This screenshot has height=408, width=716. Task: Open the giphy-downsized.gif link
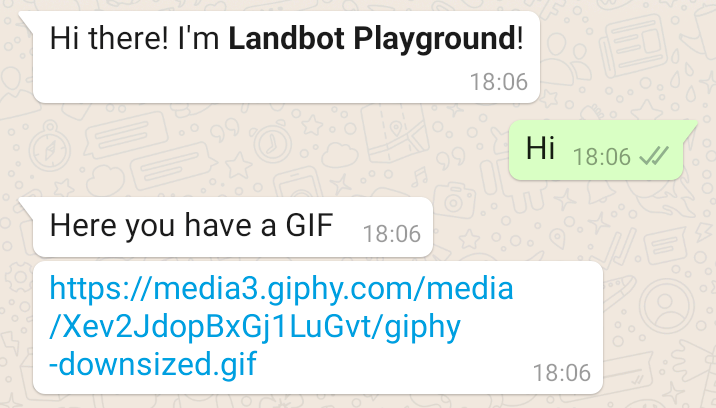(x=280, y=327)
